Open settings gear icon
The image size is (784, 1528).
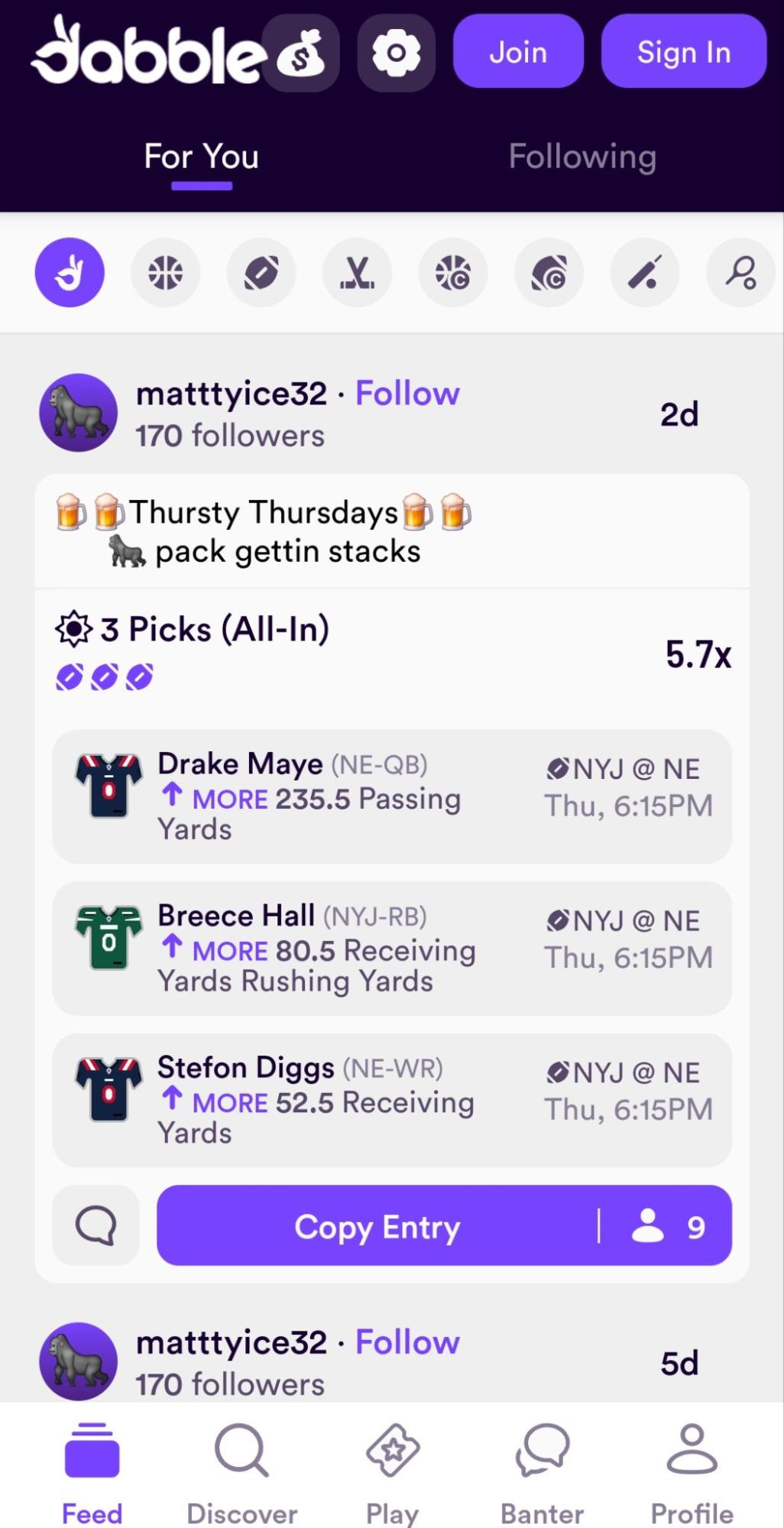tap(396, 54)
